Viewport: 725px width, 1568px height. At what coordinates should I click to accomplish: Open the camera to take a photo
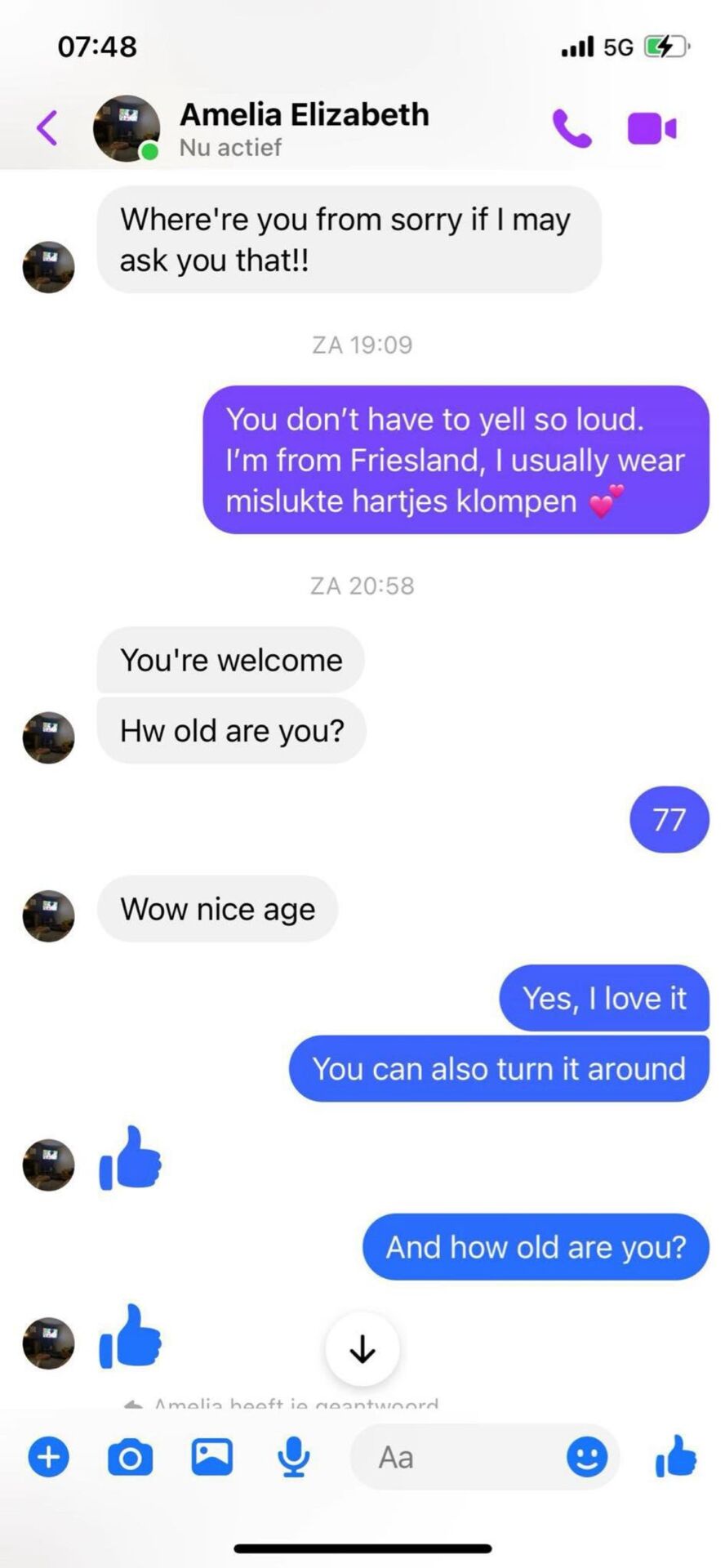pyautogui.click(x=130, y=1458)
